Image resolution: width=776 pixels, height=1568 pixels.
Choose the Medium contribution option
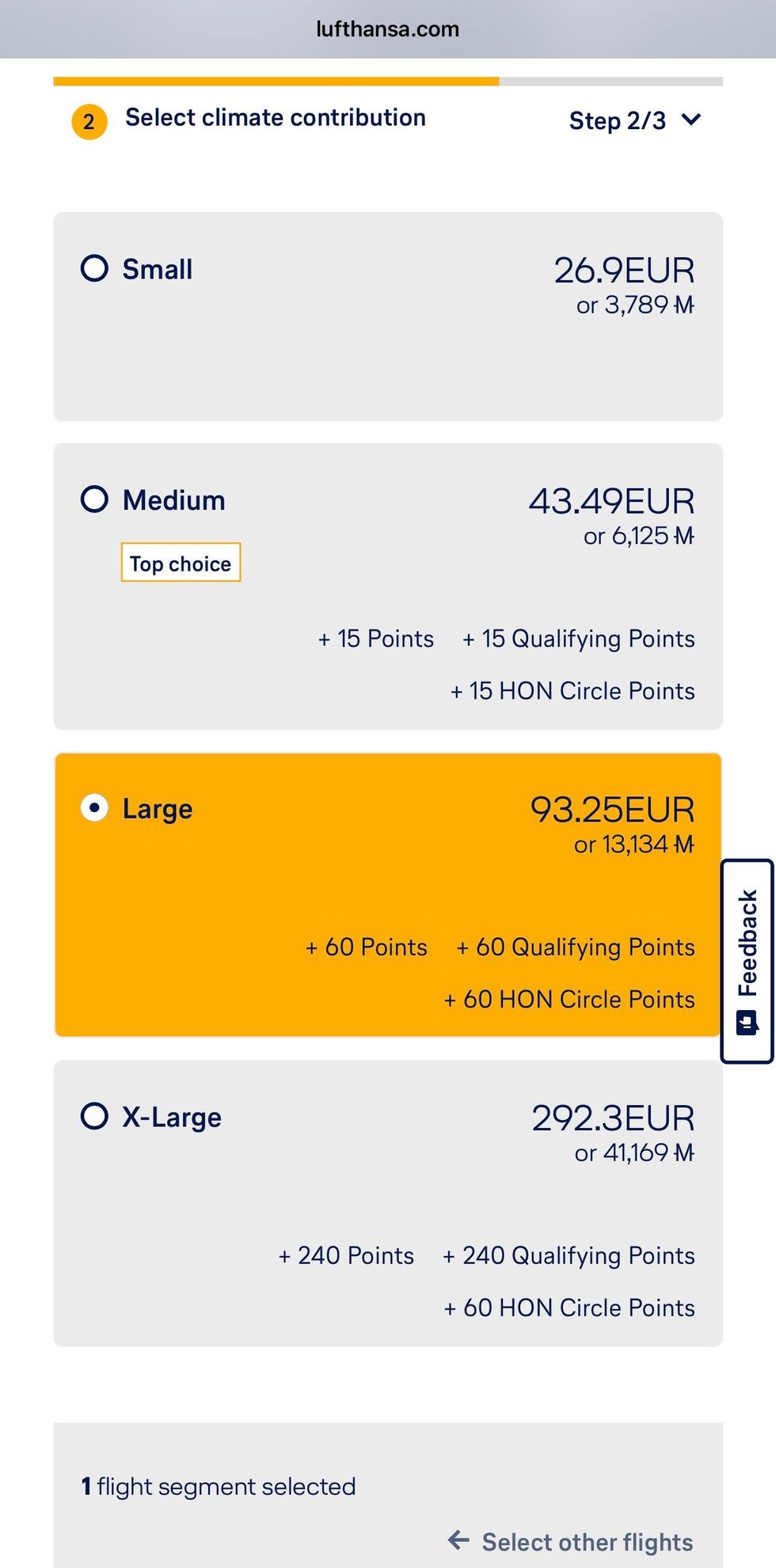pyautogui.click(x=387, y=587)
